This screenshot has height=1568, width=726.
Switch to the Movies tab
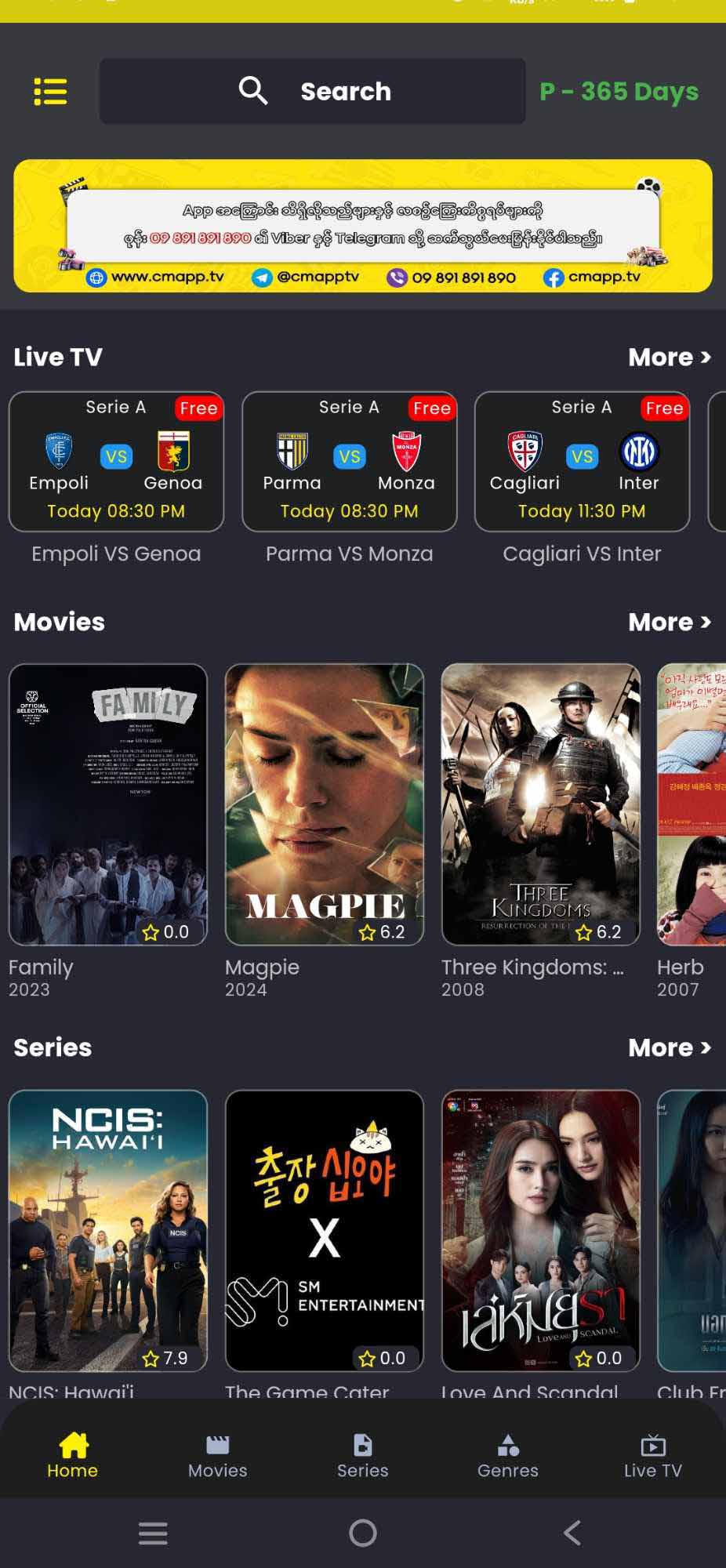pyautogui.click(x=217, y=1456)
